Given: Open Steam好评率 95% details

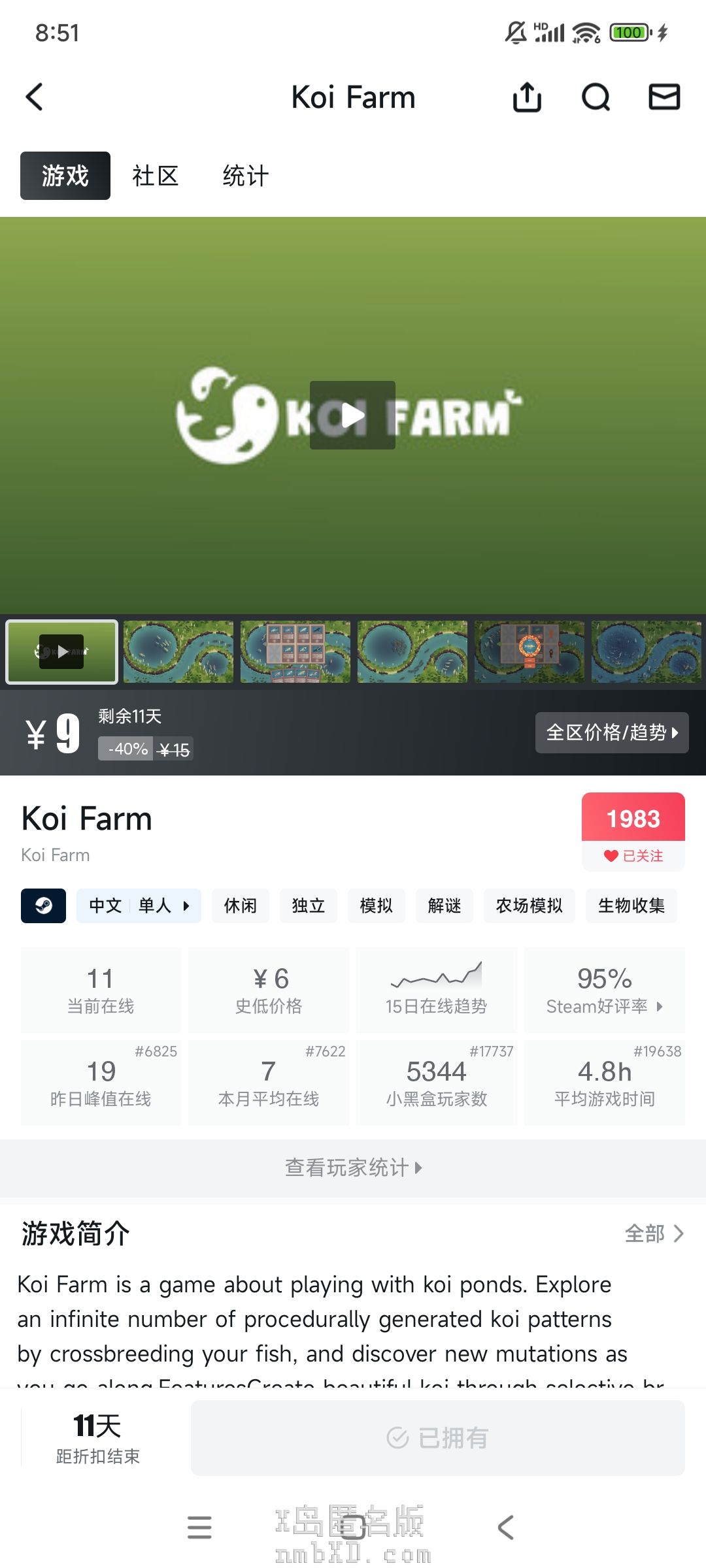Looking at the screenshot, I should click(605, 990).
